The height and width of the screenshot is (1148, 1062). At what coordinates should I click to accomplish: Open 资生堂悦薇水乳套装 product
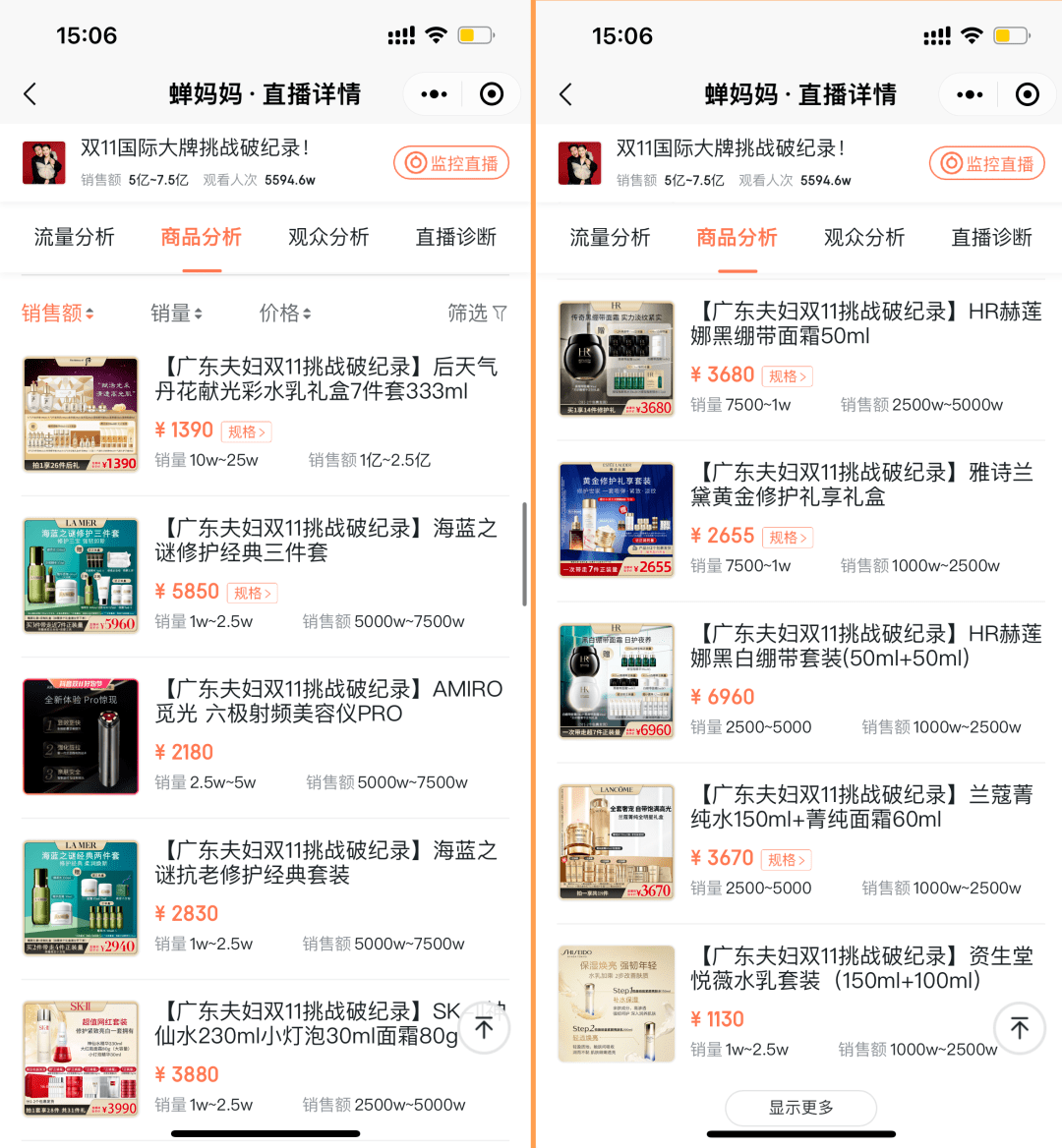coord(861,969)
